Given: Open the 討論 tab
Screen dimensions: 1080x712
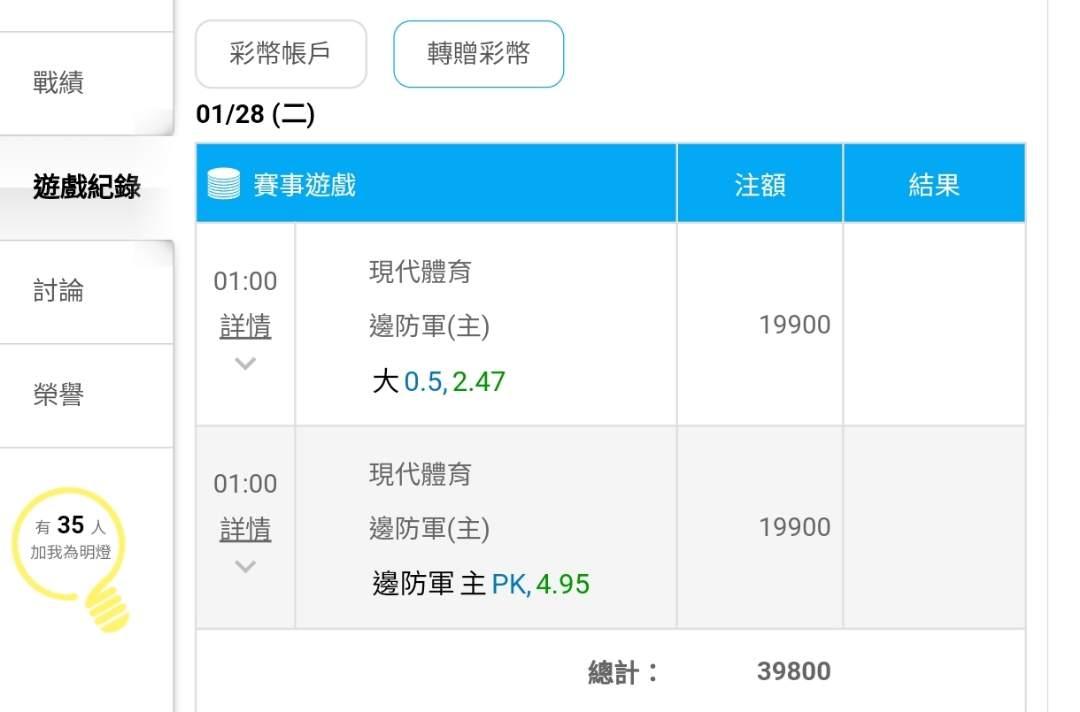Looking at the screenshot, I should (86, 291).
